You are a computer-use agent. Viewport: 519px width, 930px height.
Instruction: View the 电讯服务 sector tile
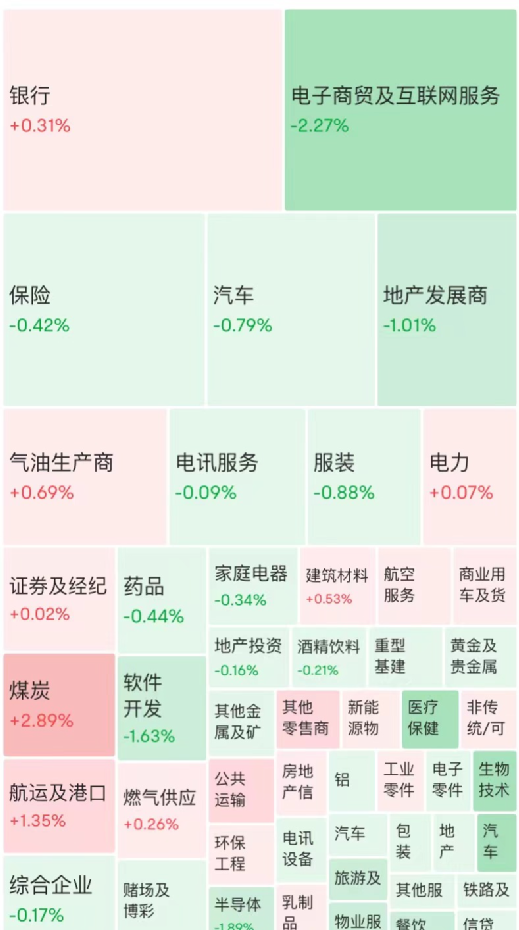[x=237, y=477]
